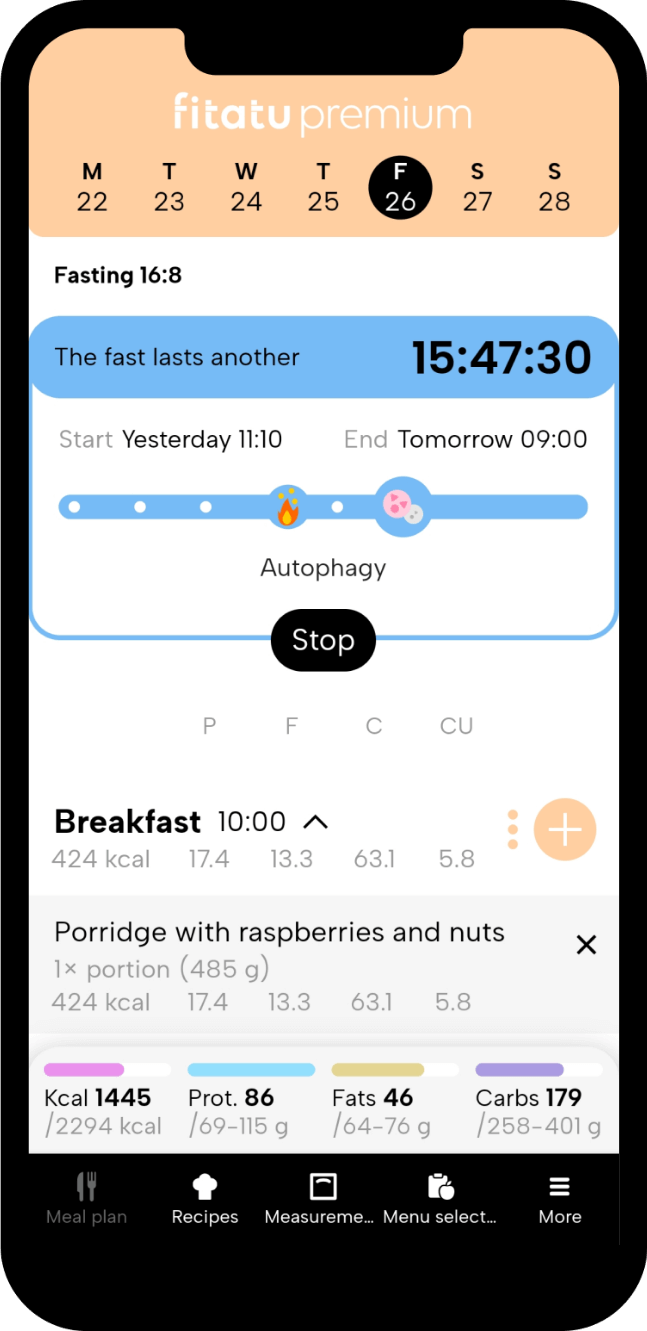Select Sunday 28 in the calendar
The width and height of the screenshot is (647, 1331).
pos(554,187)
